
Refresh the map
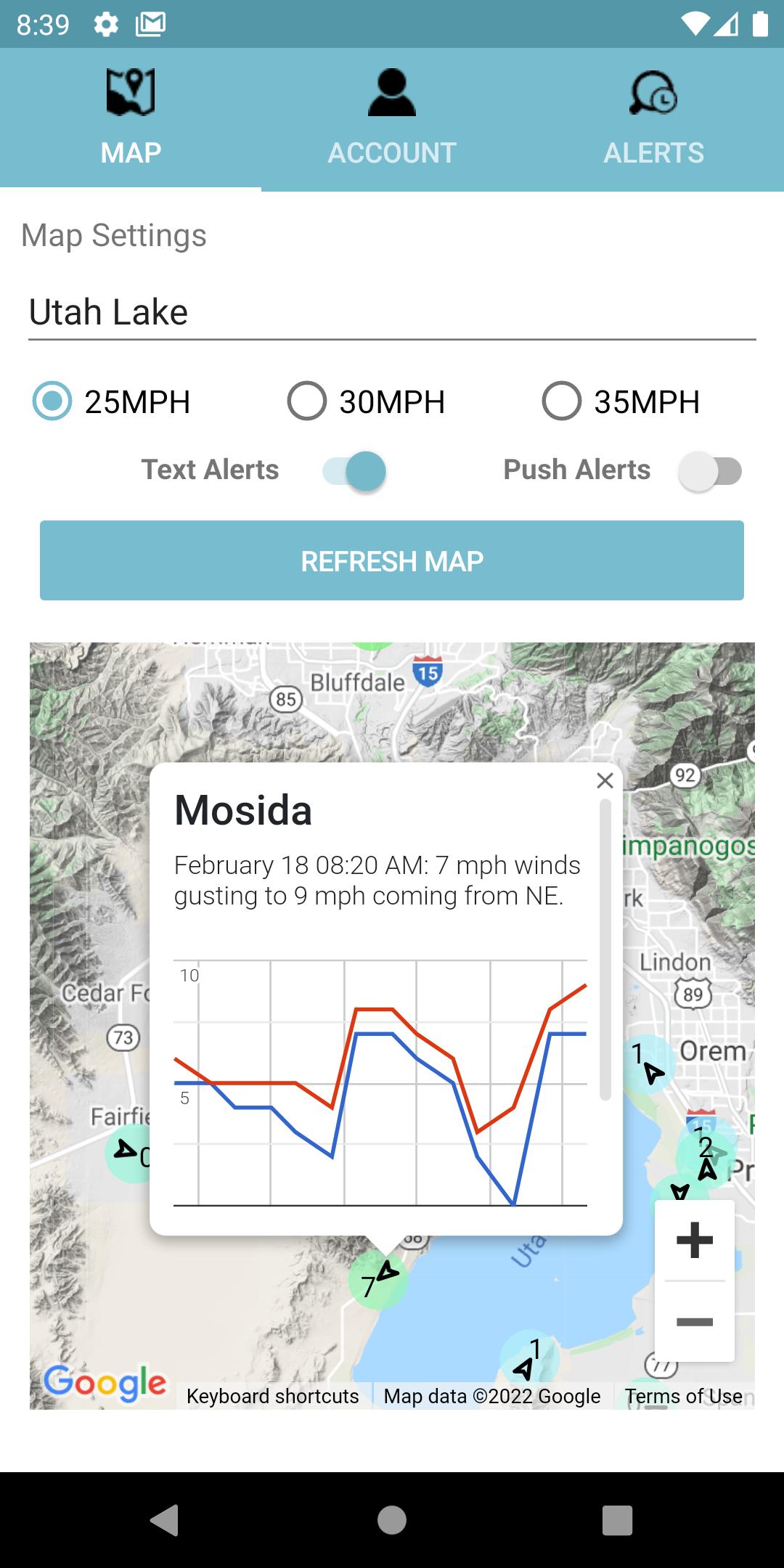pyautogui.click(x=392, y=560)
